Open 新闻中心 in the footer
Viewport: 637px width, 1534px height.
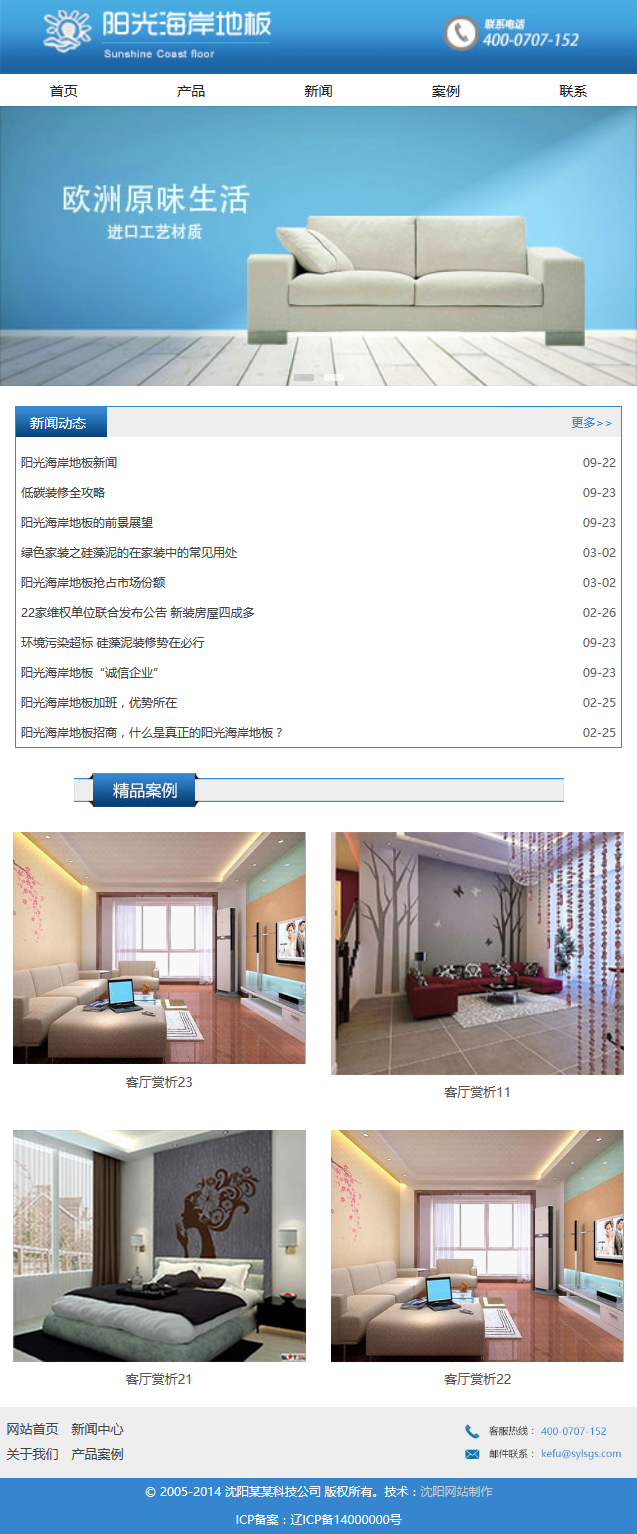coord(97,1429)
